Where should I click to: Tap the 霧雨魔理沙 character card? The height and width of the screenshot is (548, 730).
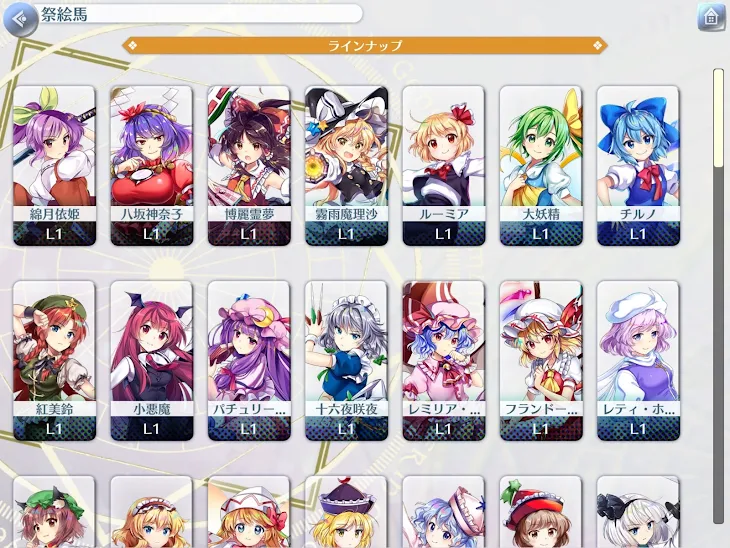[346, 164]
